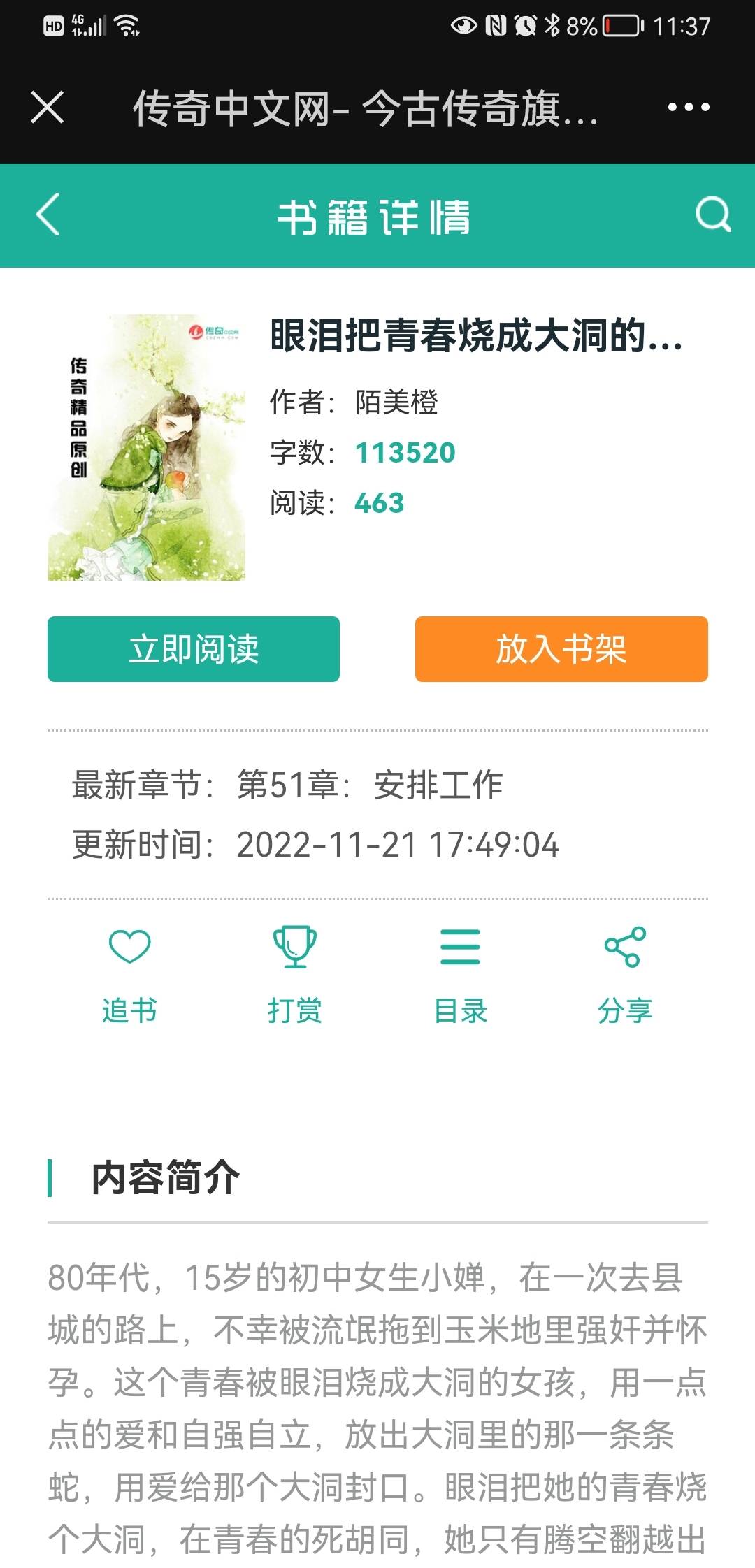
Task: Open the search magnifier icon
Action: coord(712,215)
